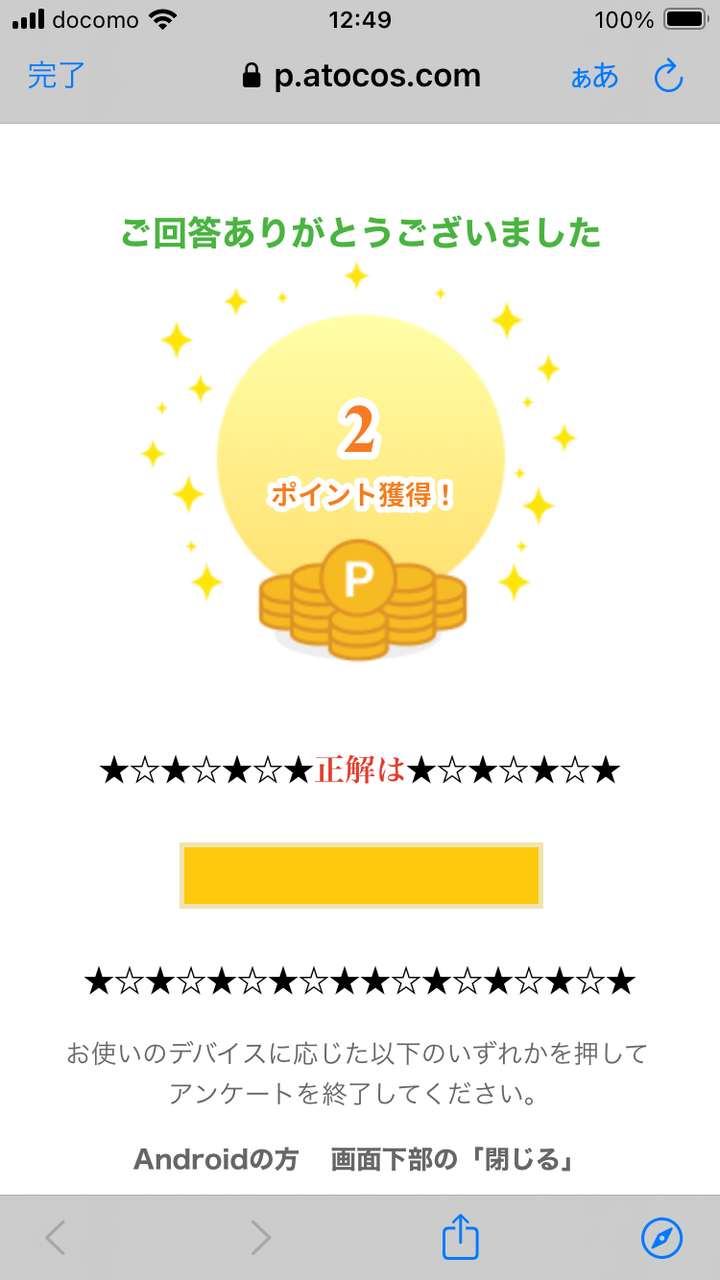The height and width of the screenshot is (1280, 720).
Task: Open the share sheet
Action: coord(461,1236)
